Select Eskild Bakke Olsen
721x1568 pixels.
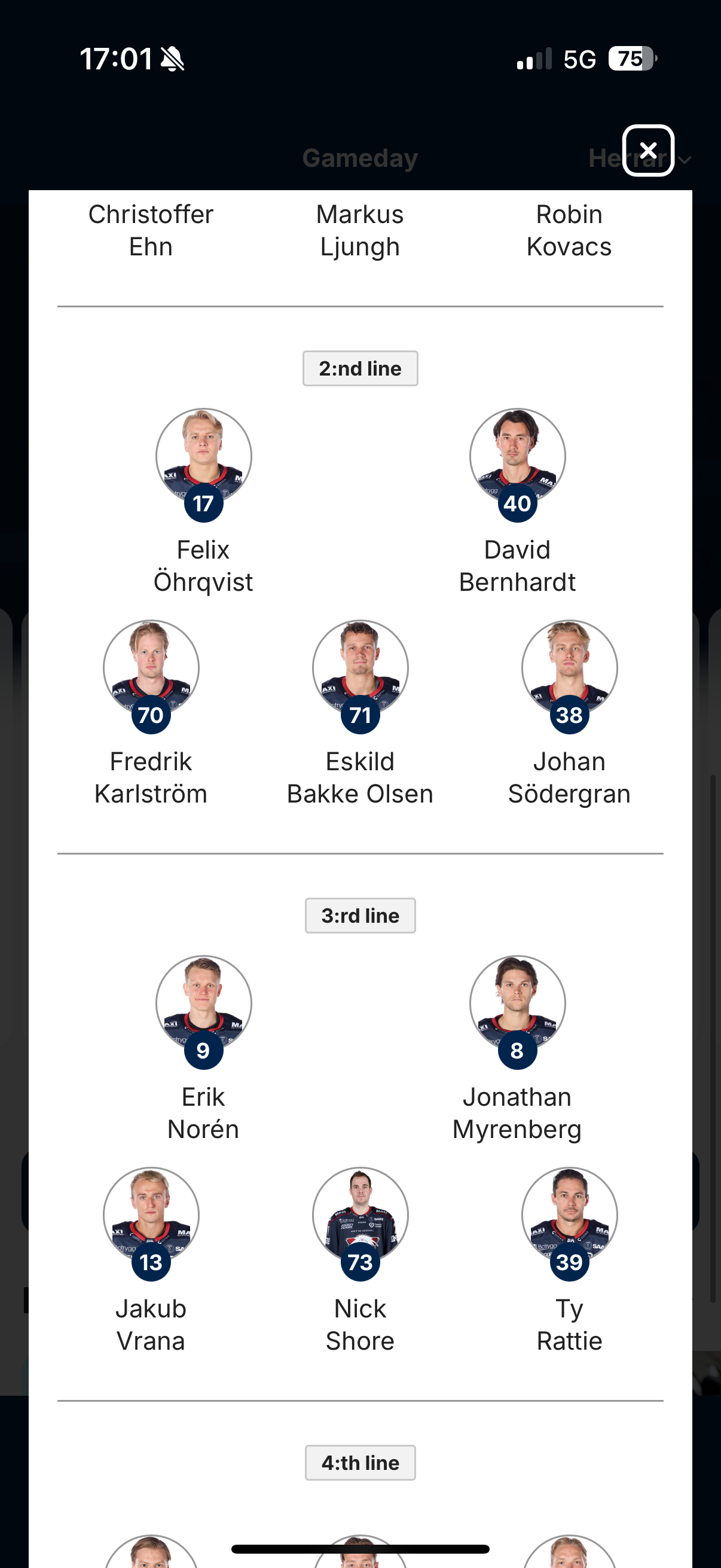pos(360,669)
